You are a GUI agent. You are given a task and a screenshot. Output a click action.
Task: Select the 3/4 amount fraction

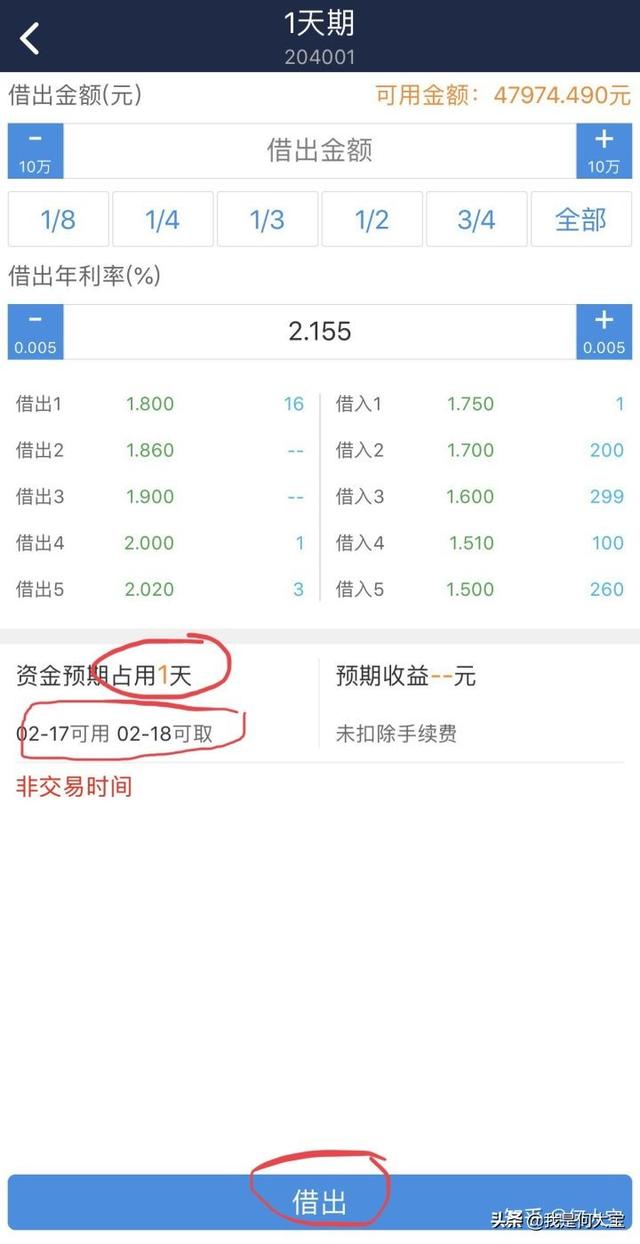476,219
